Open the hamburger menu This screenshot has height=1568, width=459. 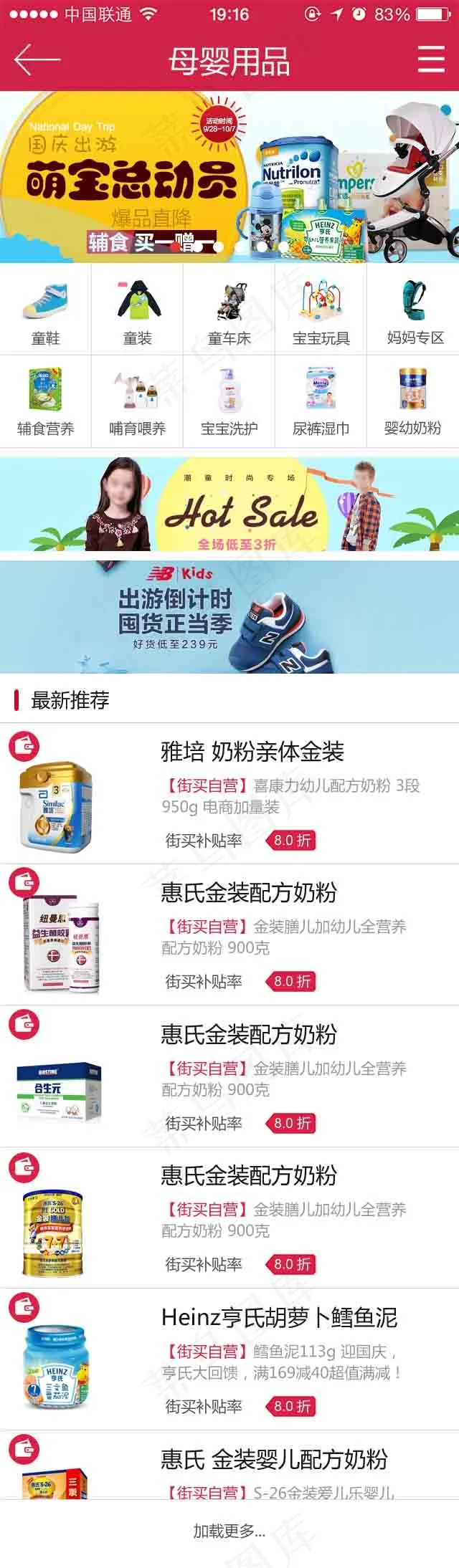pos(431,59)
